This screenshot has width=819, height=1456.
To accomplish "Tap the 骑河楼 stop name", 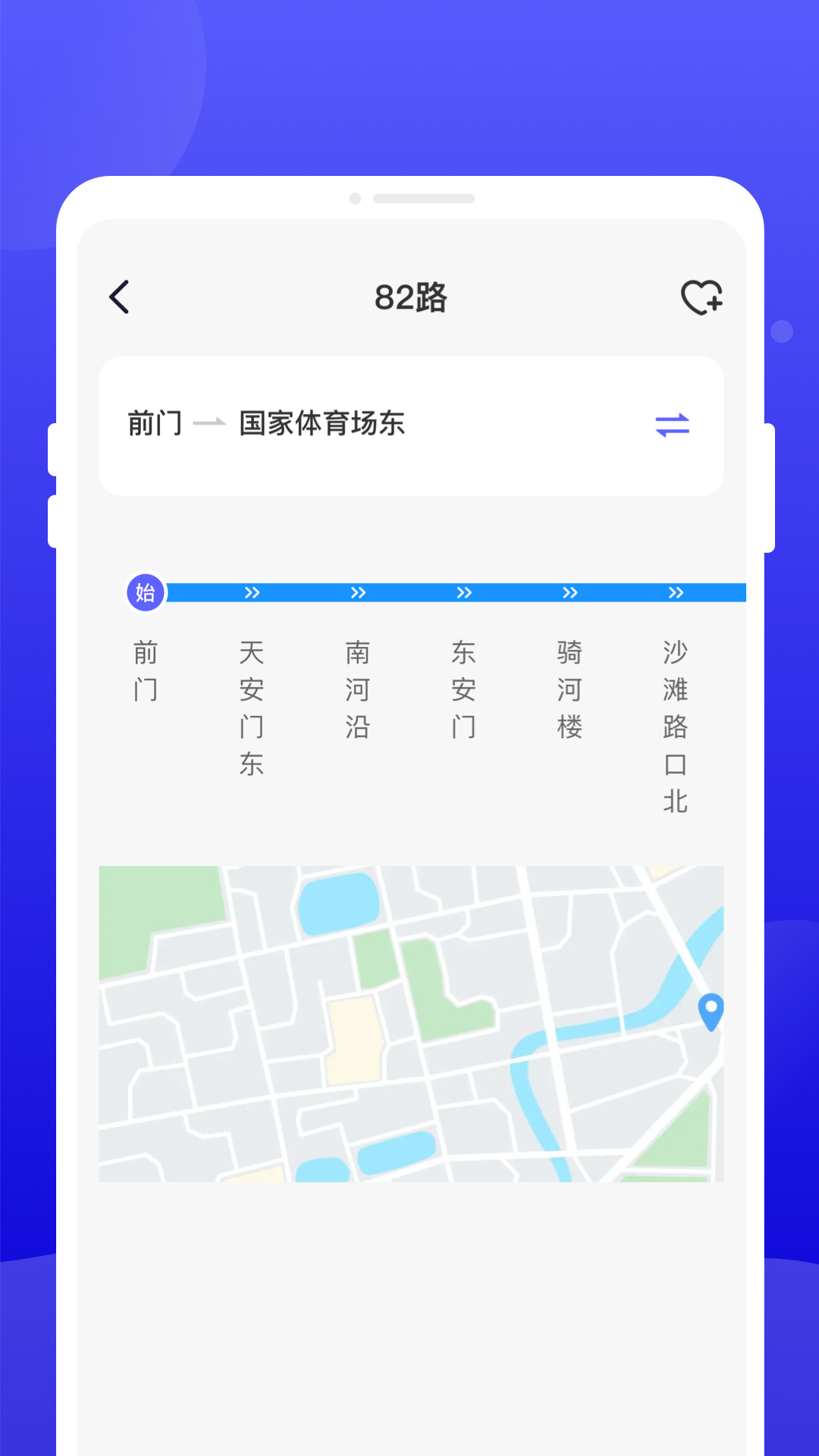I will coord(570,690).
